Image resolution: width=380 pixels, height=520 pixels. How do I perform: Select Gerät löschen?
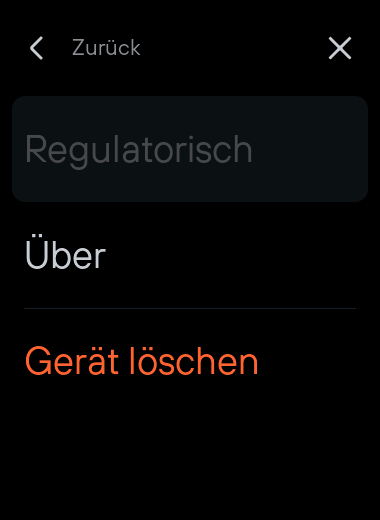[190, 361]
